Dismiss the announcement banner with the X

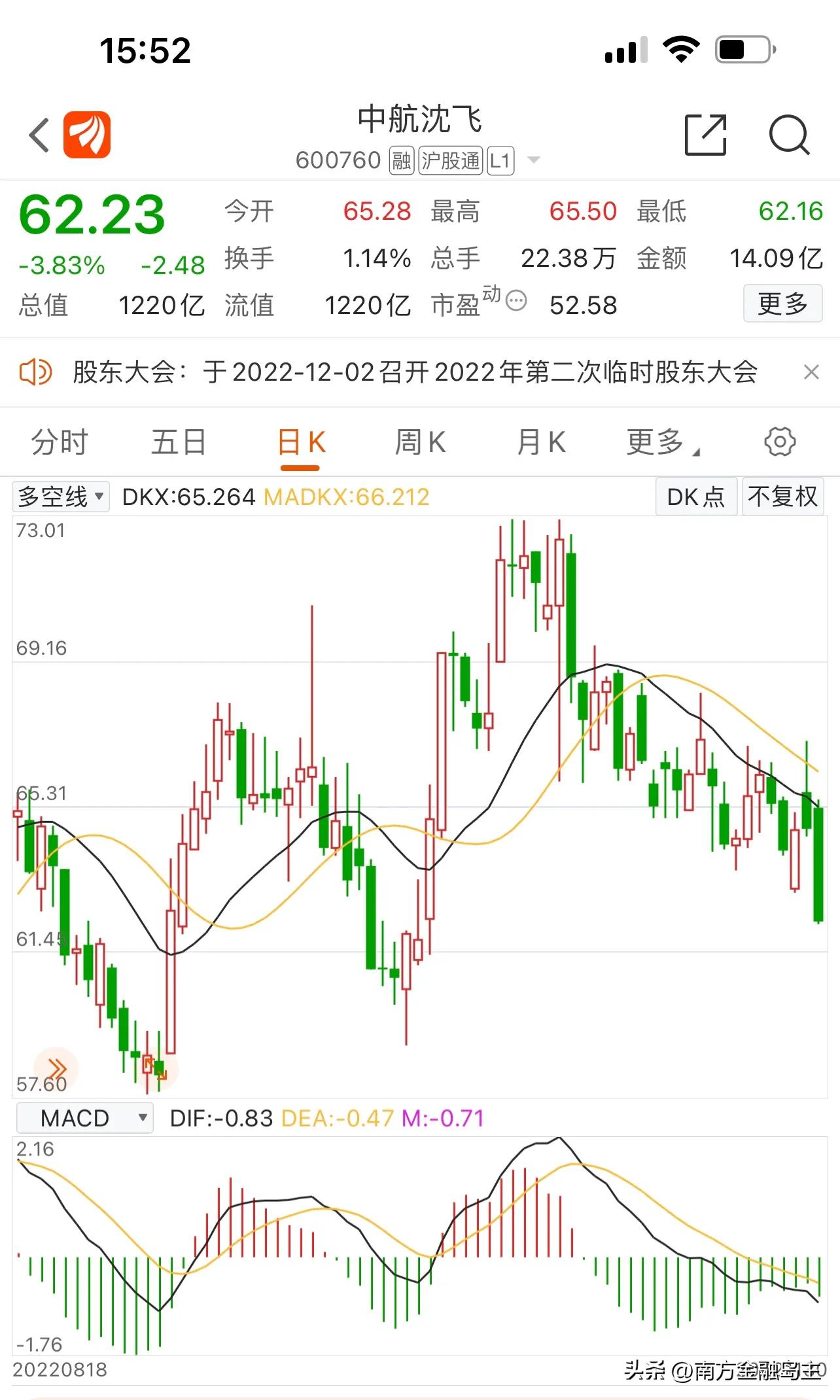812,372
